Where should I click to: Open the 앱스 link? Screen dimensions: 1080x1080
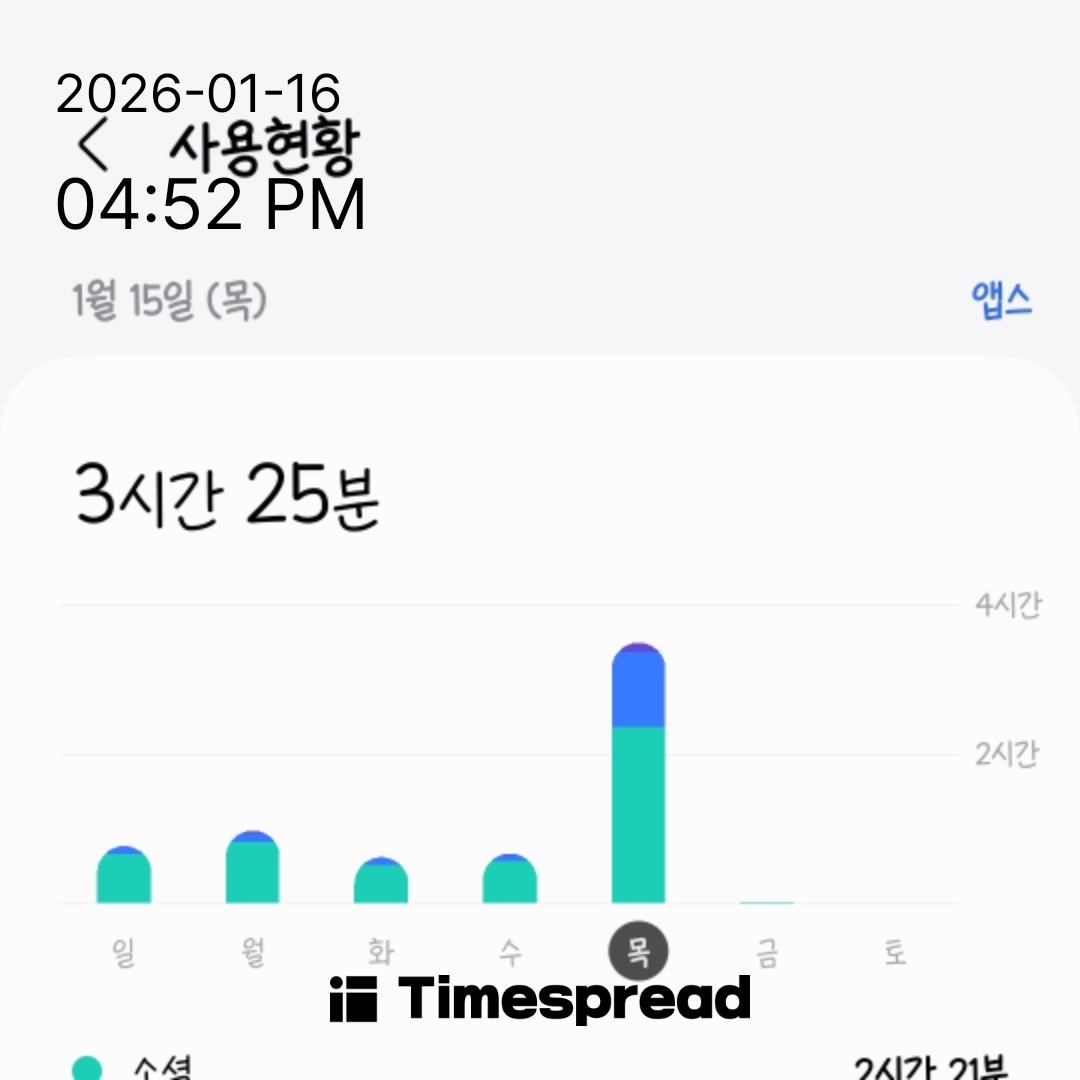(x=1001, y=300)
